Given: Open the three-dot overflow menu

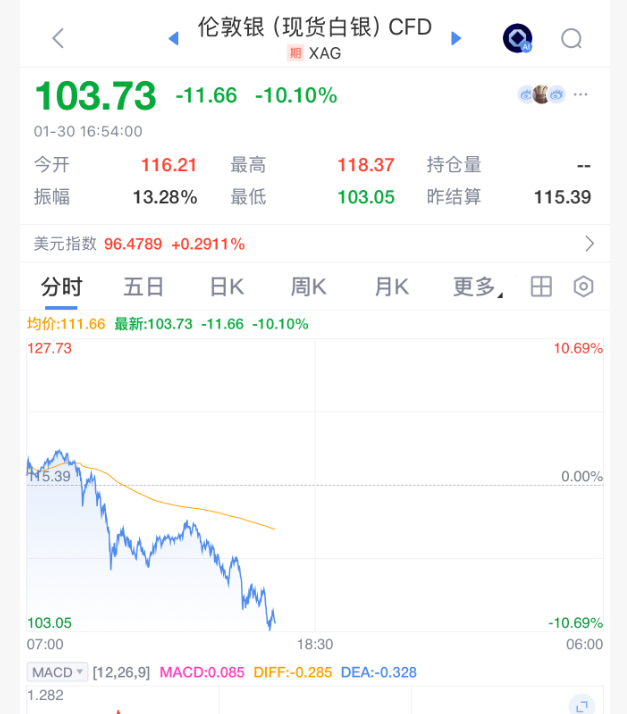Looking at the screenshot, I should tap(581, 95).
